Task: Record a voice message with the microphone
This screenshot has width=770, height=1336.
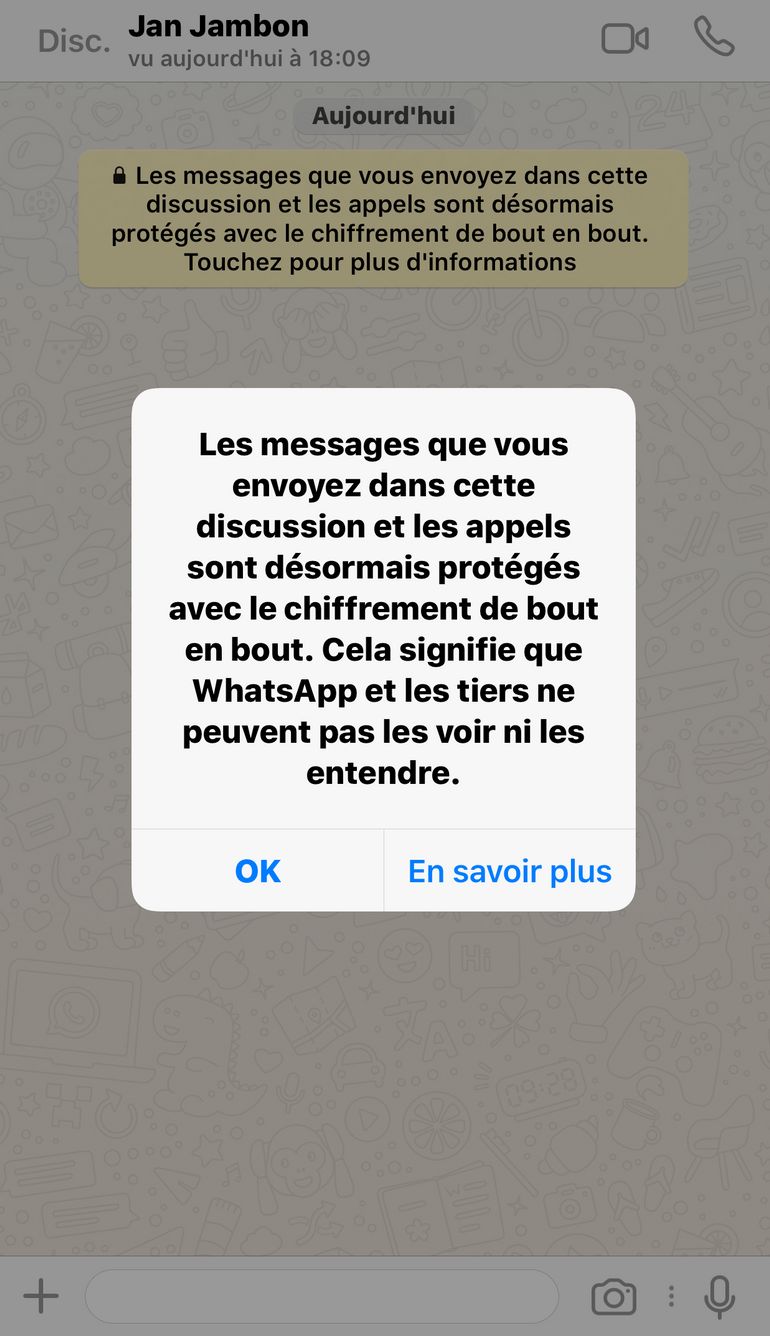Action: [x=719, y=1297]
